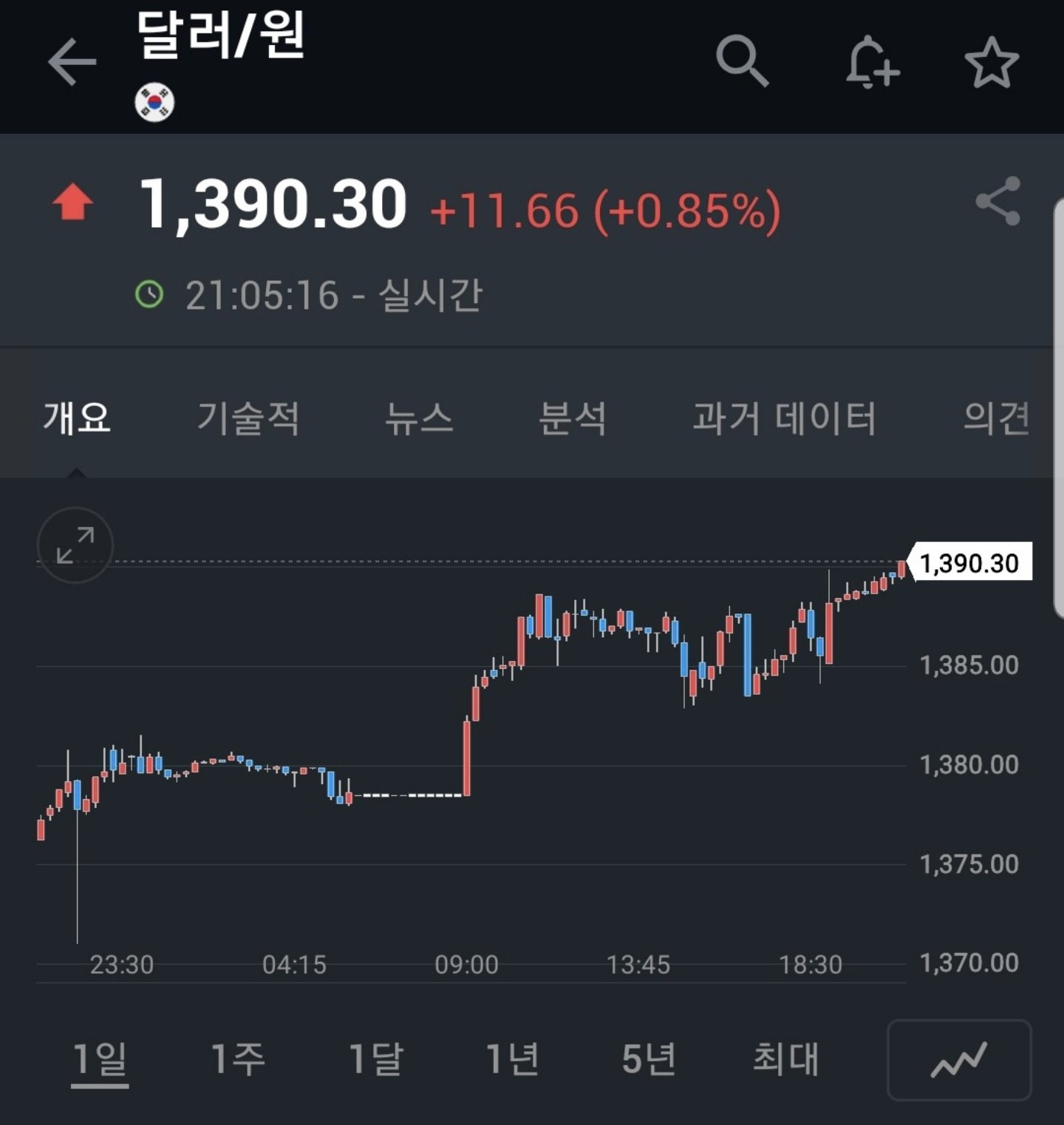Switch to the 분석 tab
The width and height of the screenshot is (1064, 1125).
coord(573,418)
